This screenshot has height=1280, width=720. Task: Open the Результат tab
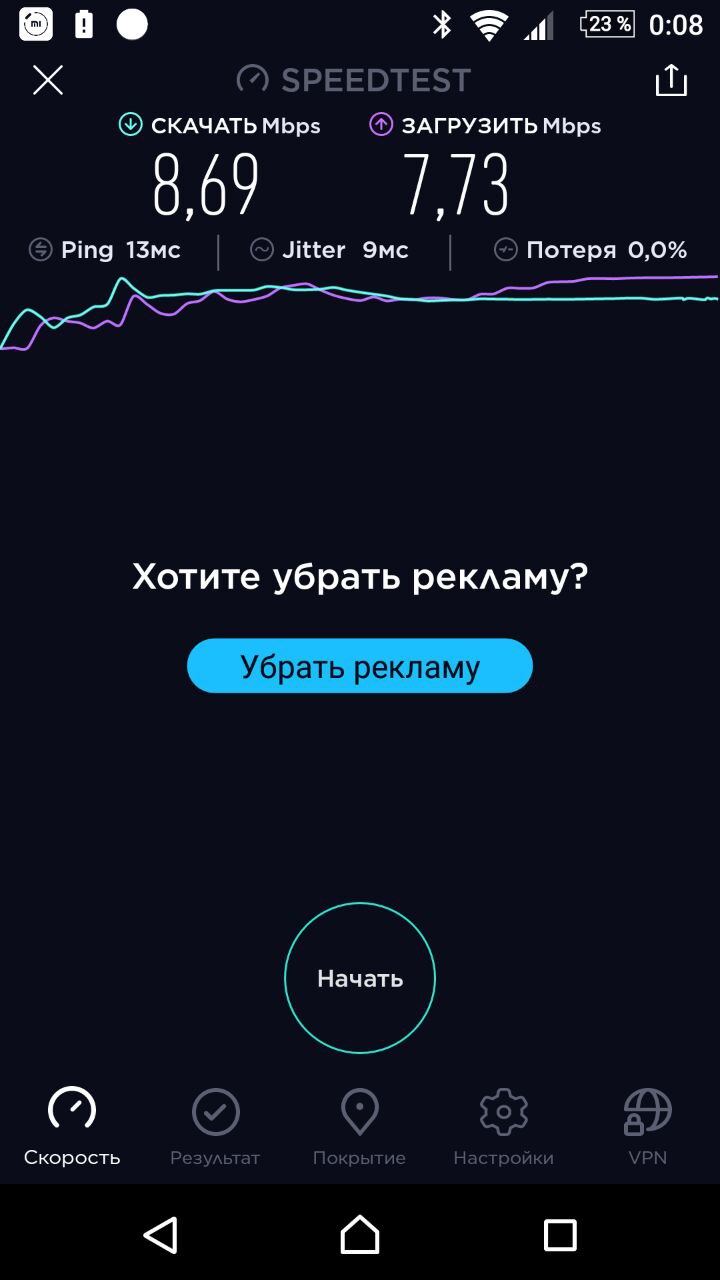point(215,1127)
